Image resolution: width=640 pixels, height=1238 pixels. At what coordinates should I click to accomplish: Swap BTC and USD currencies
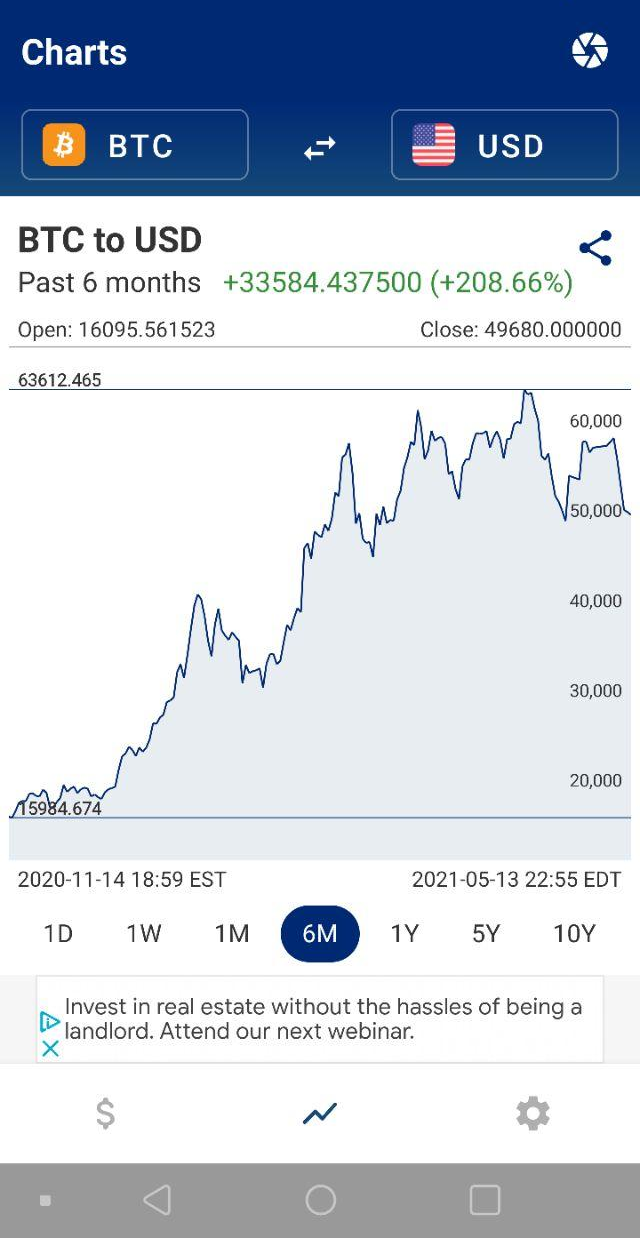click(x=320, y=148)
